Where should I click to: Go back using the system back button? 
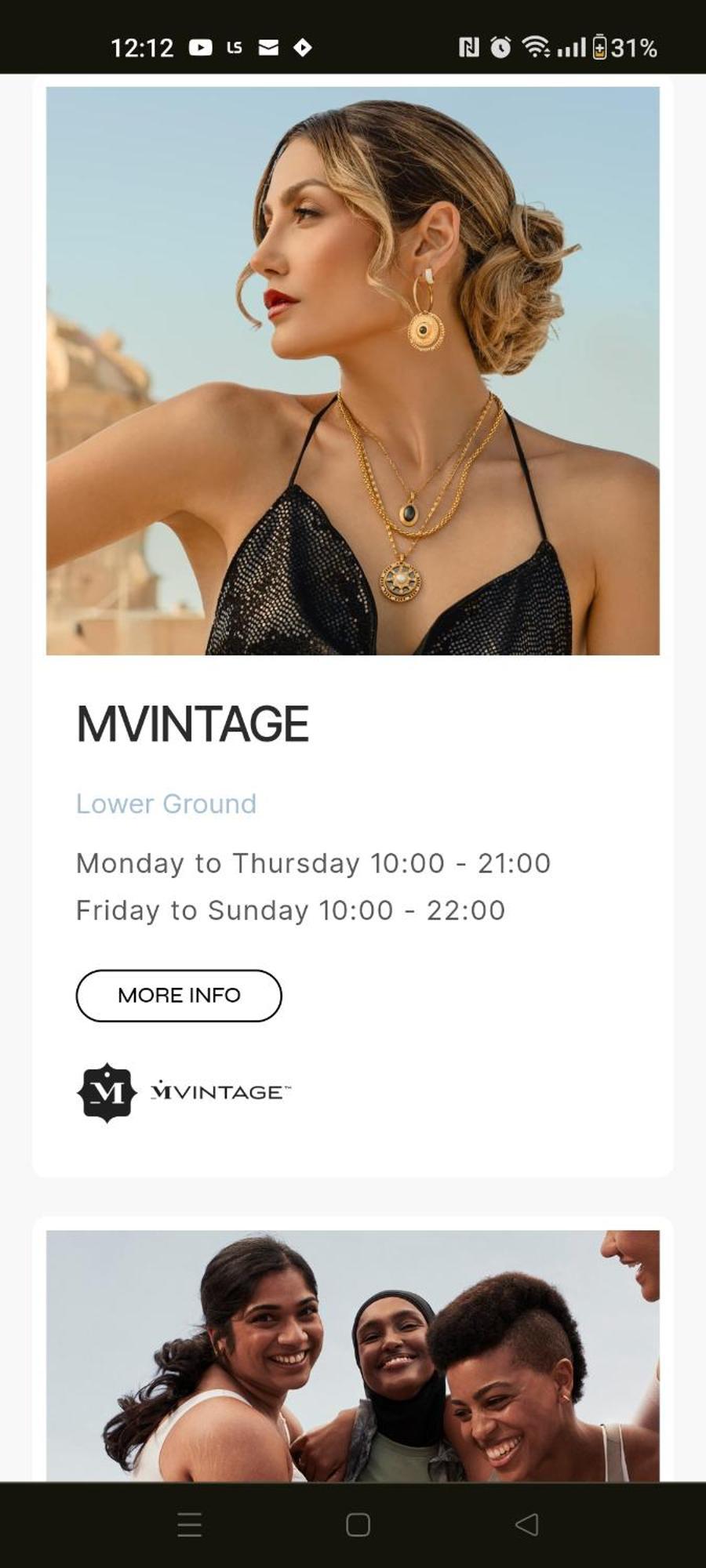click(526, 1524)
